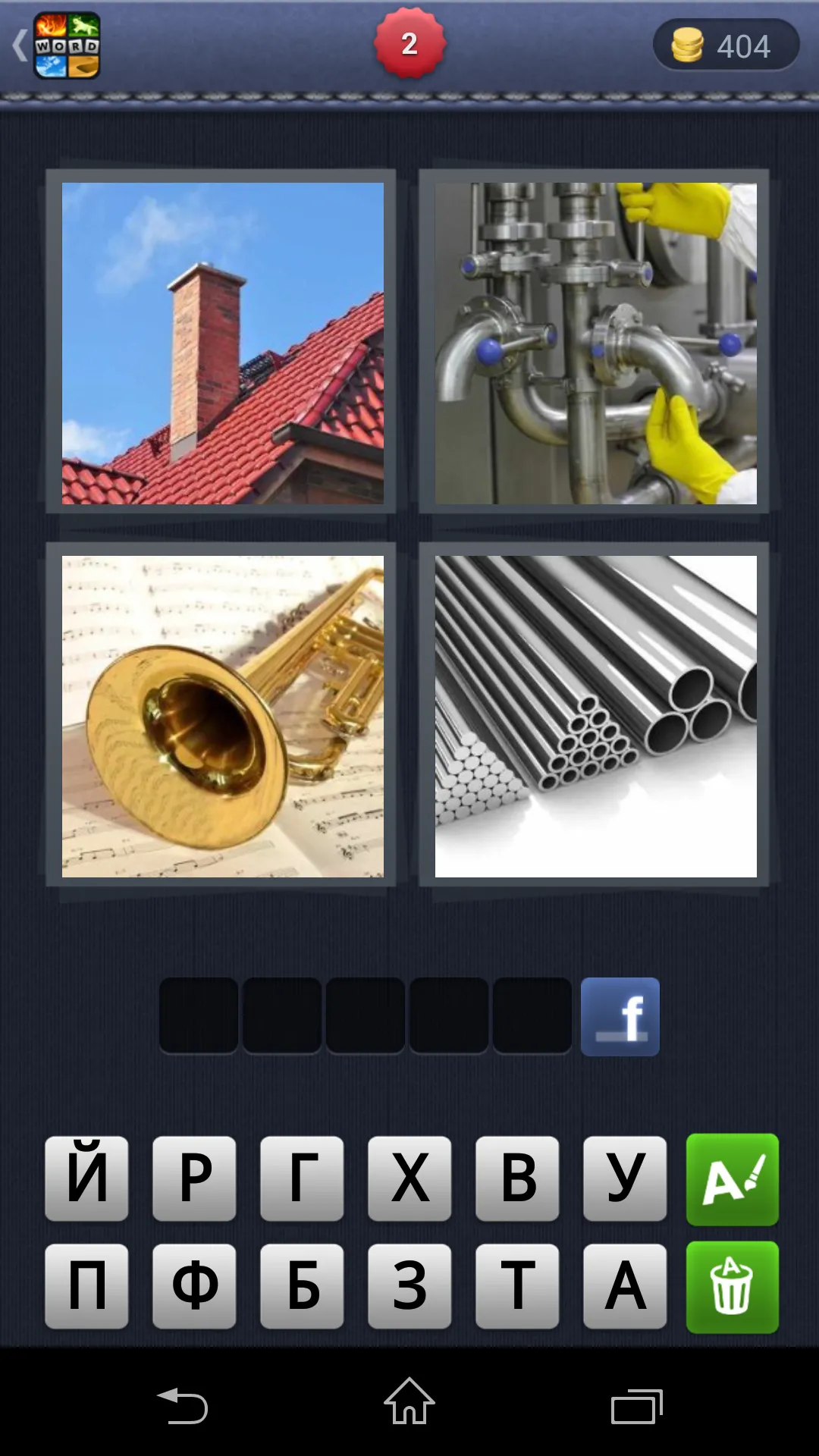Select the letter Т tile

[x=517, y=1285]
